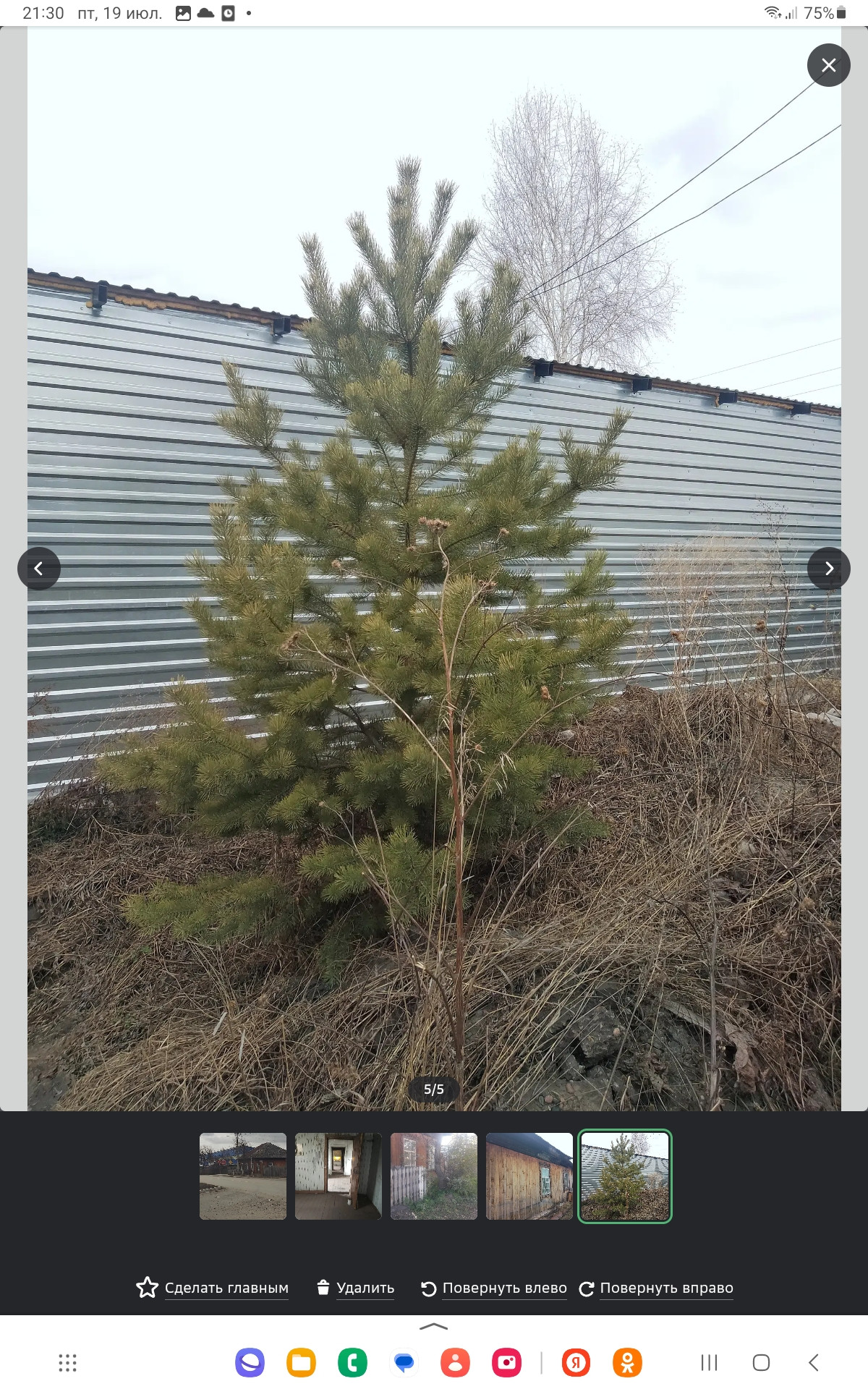Open the app drawer grid
Image resolution: width=868 pixels, height=1389 pixels.
tap(67, 1363)
